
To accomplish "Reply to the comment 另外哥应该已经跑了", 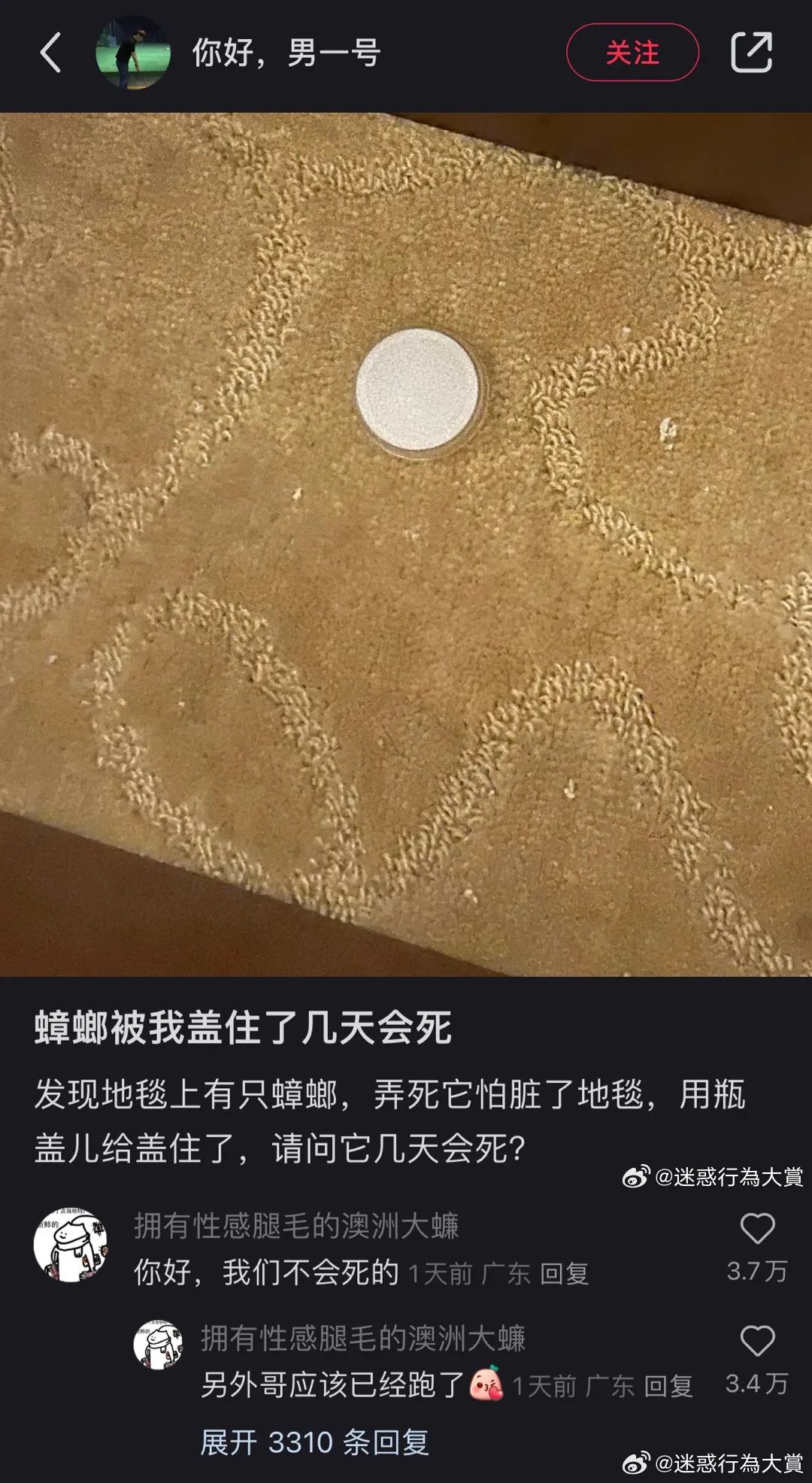I will 668,1386.
